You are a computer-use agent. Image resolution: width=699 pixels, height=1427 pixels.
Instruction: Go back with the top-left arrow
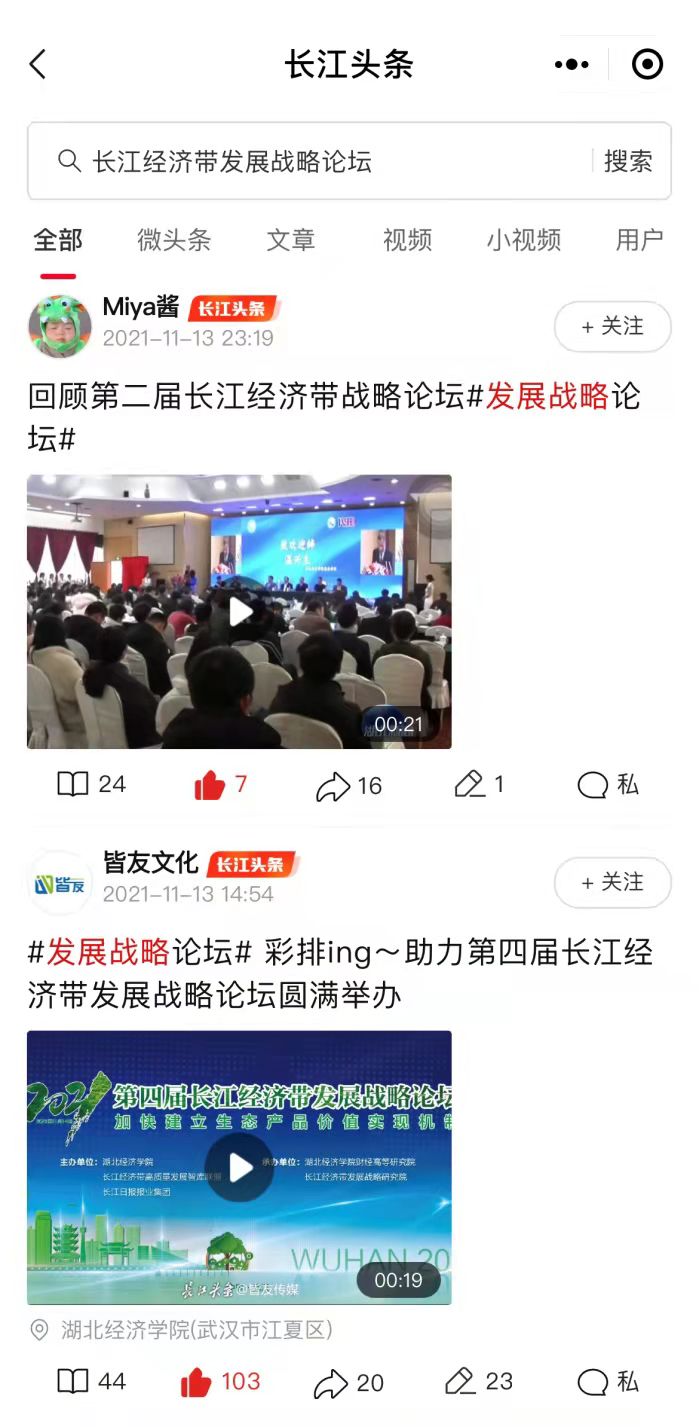(x=38, y=65)
